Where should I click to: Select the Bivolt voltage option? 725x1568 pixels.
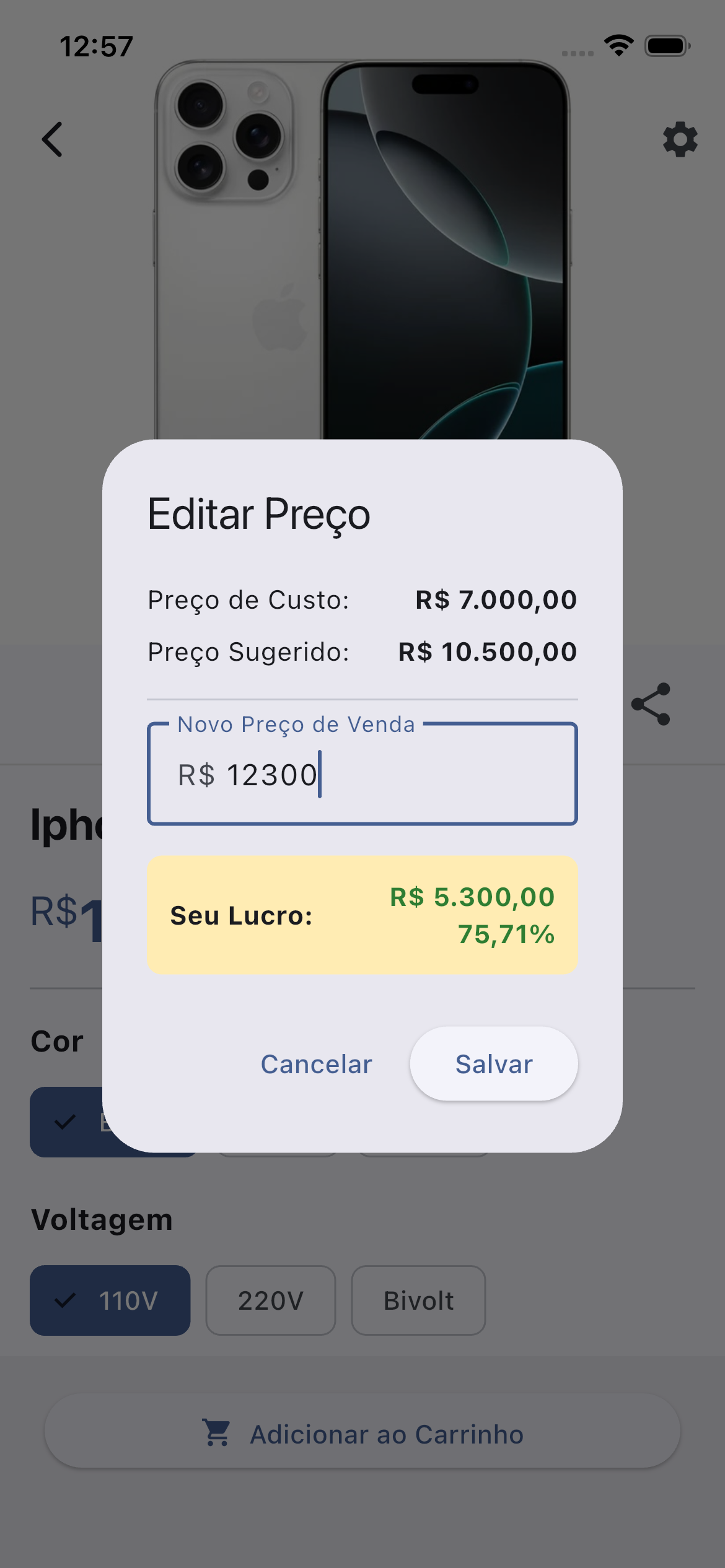point(418,1300)
